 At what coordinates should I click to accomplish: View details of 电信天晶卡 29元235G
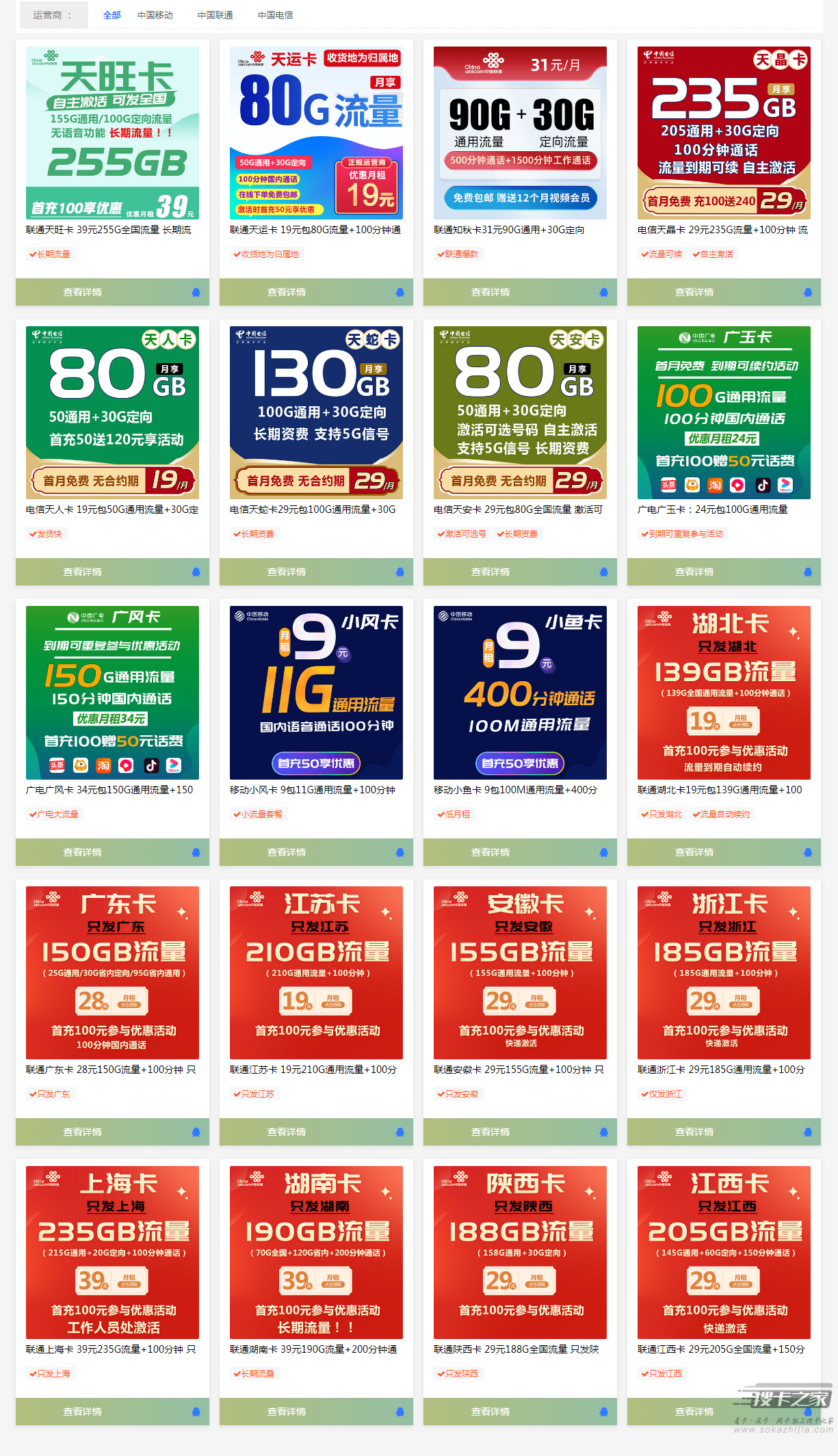694,292
